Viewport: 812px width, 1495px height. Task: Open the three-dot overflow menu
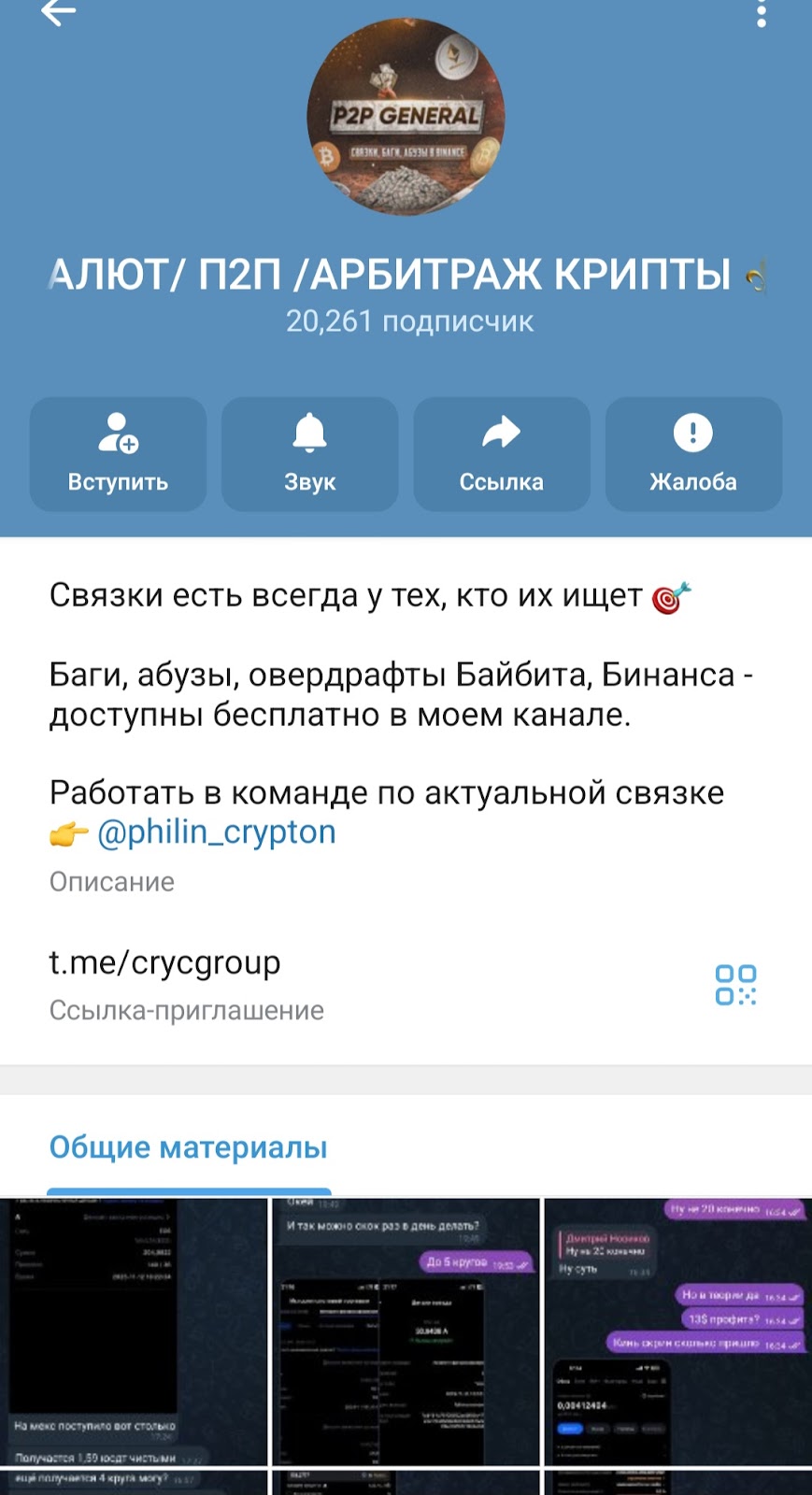tap(762, 13)
